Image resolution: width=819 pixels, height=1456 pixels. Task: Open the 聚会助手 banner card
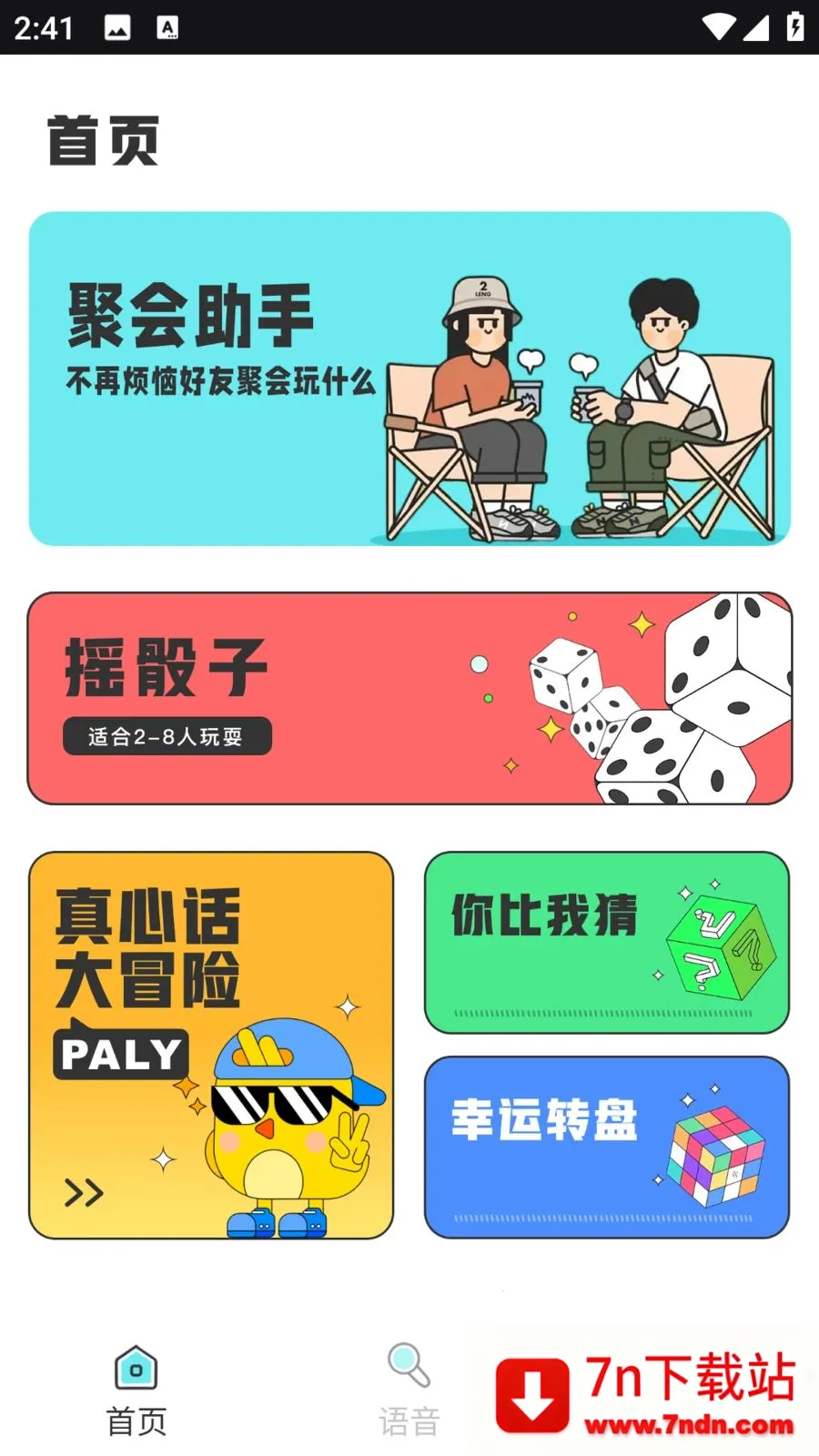(409, 379)
